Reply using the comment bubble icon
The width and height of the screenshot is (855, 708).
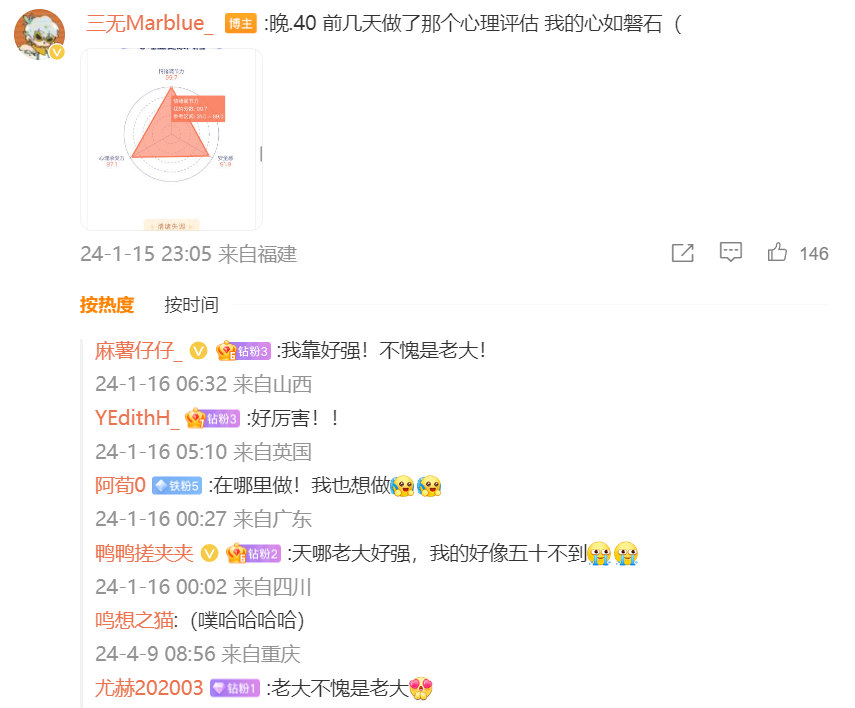click(x=731, y=253)
